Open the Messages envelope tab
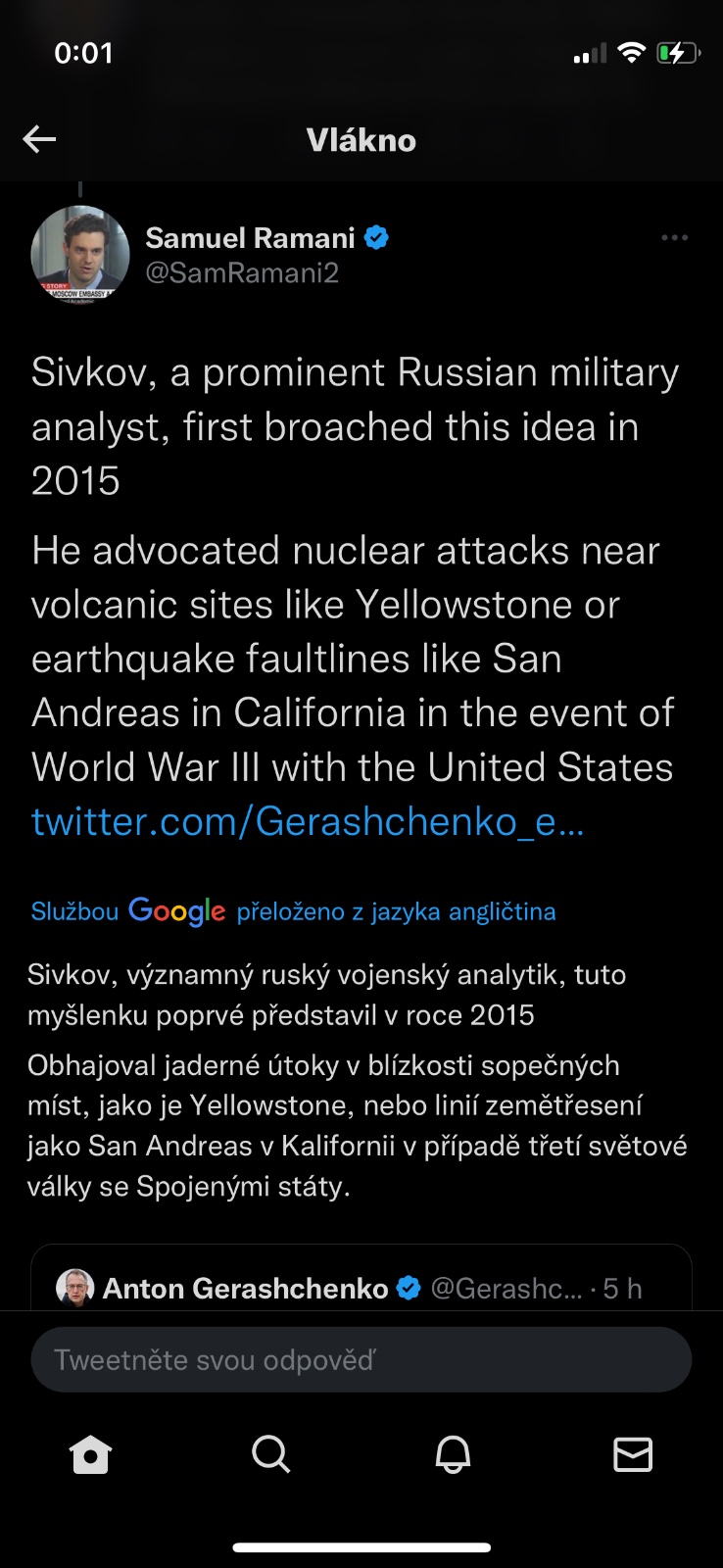723x1568 pixels. click(633, 1454)
